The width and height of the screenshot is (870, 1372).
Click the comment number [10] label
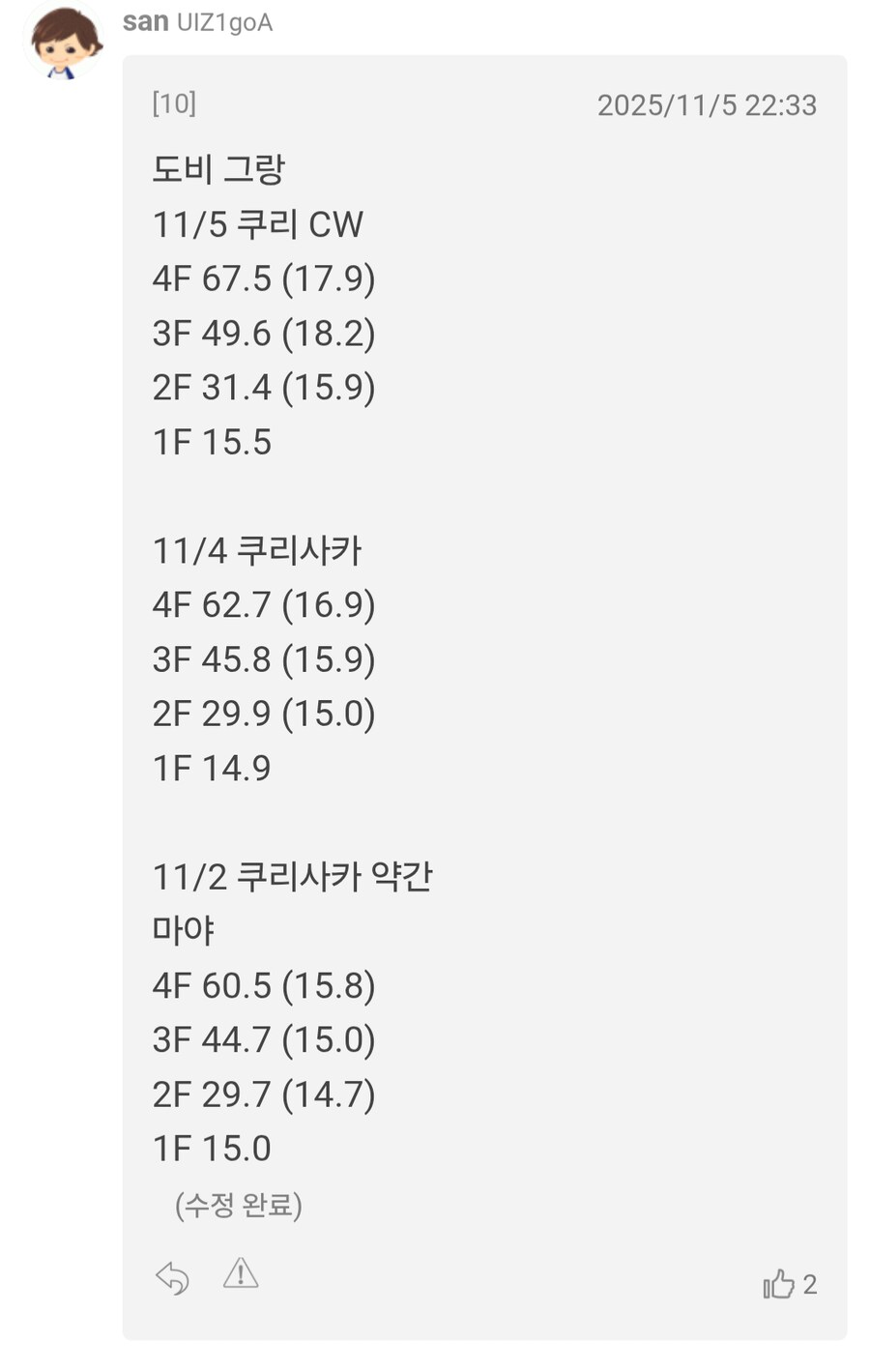pyautogui.click(x=174, y=105)
